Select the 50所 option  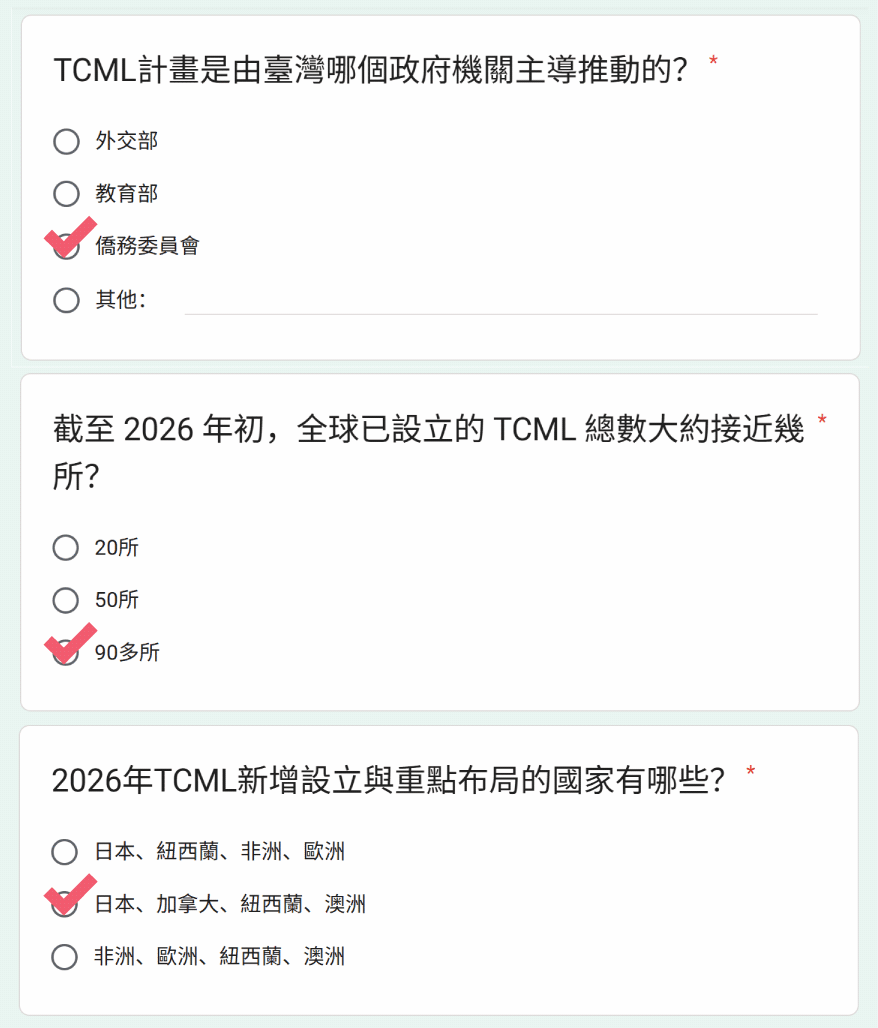(x=65, y=600)
